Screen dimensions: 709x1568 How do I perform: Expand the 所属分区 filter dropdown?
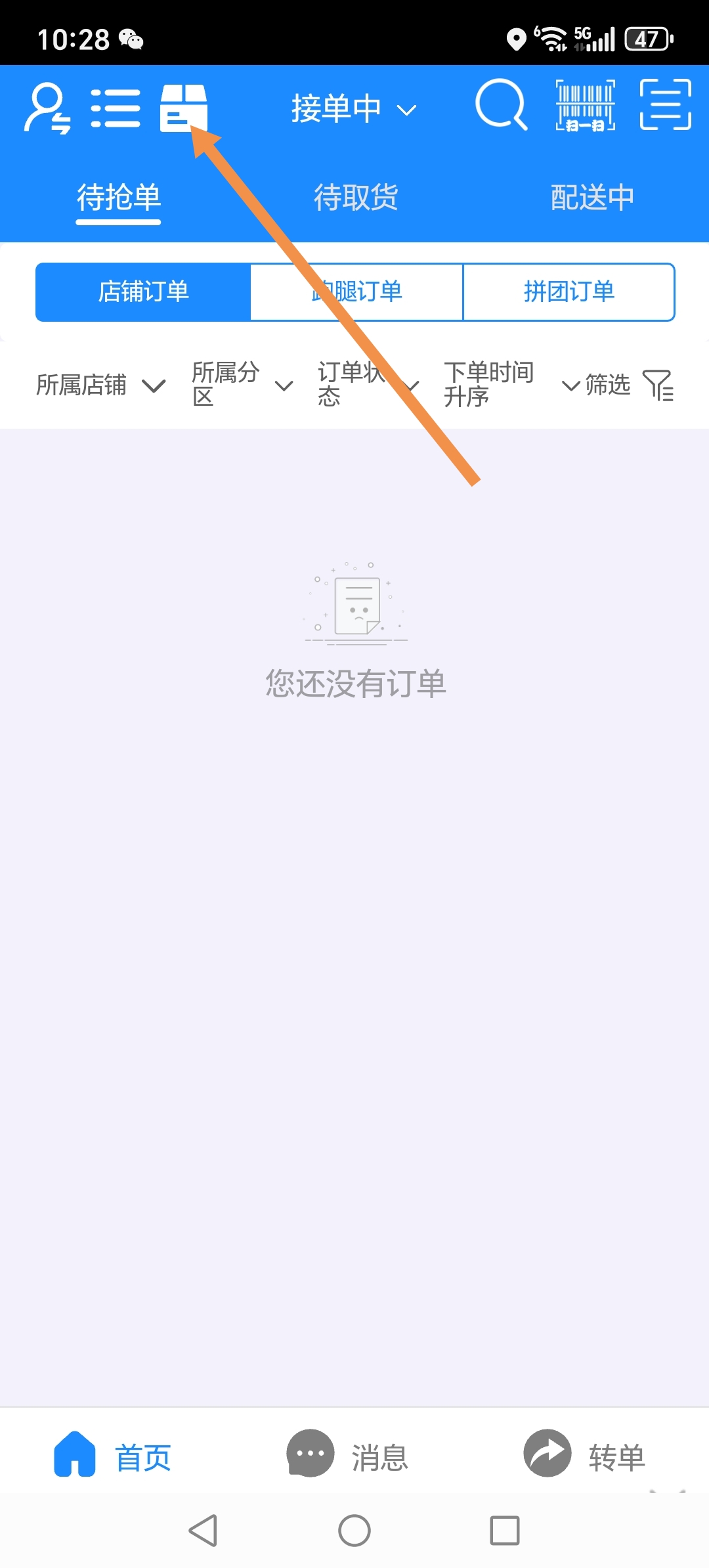[x=242, y=385]
